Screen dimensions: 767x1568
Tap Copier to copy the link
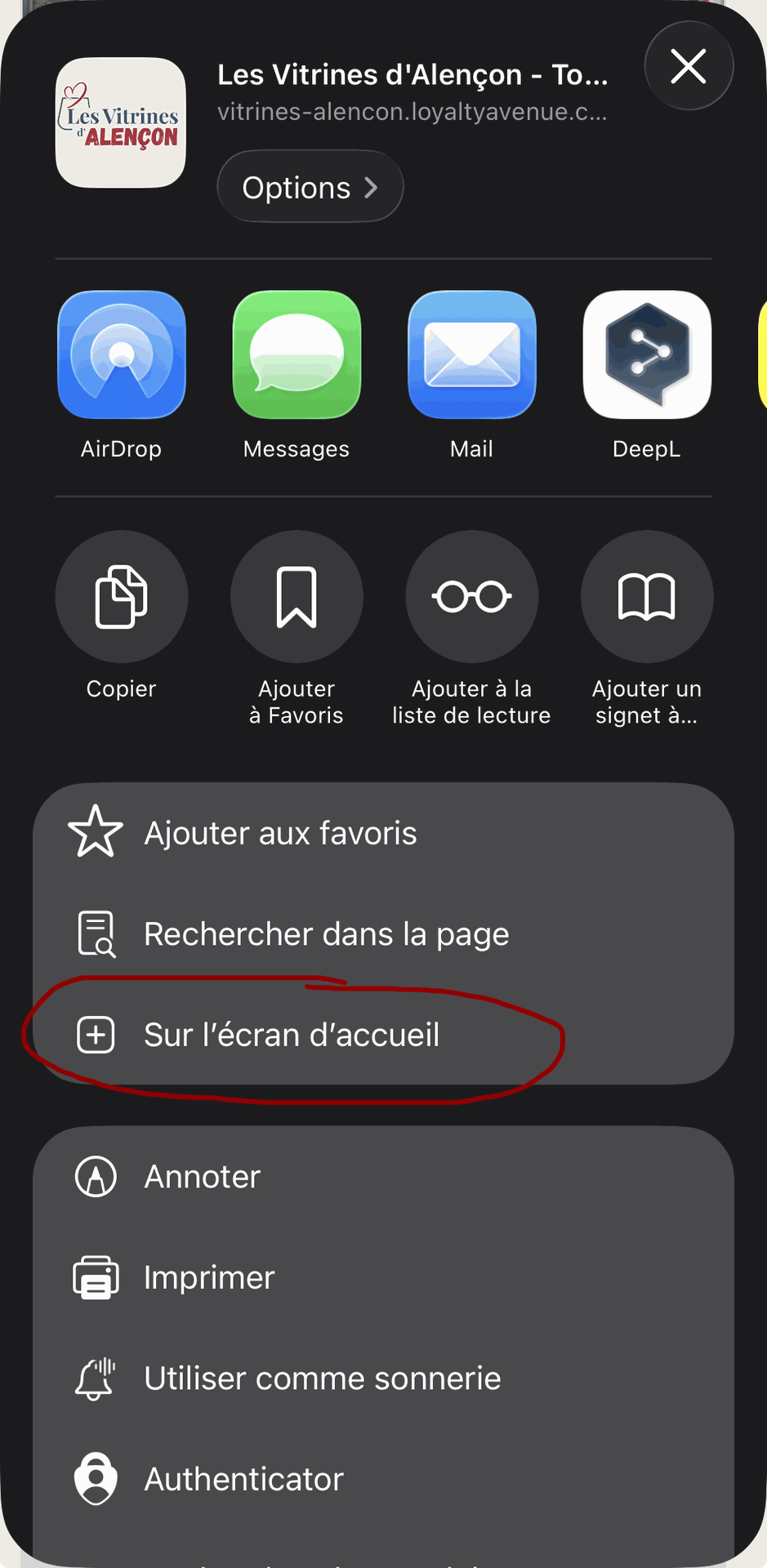click(122, 597)
